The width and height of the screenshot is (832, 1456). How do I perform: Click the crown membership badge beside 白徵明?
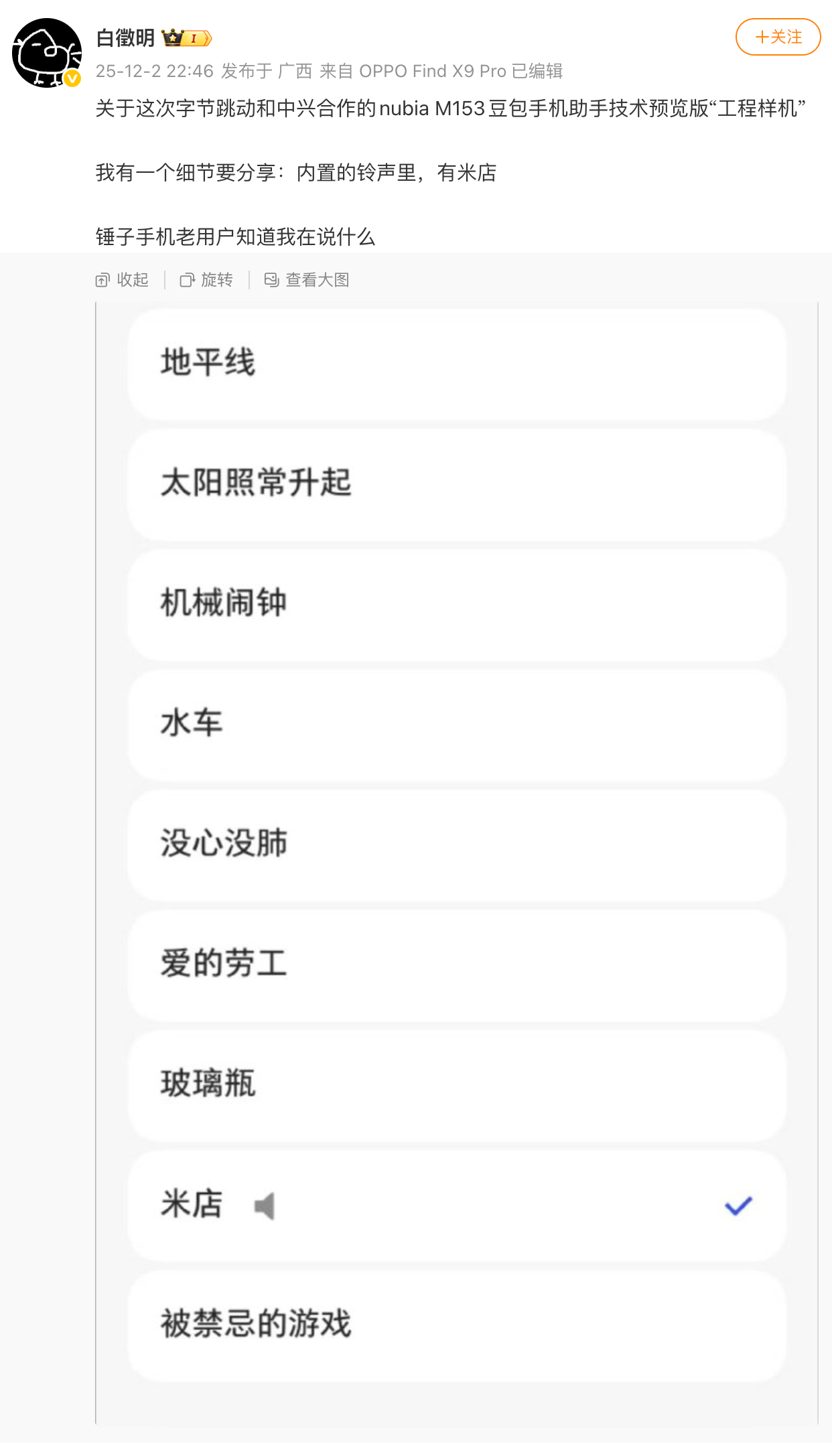pos(172,39)
